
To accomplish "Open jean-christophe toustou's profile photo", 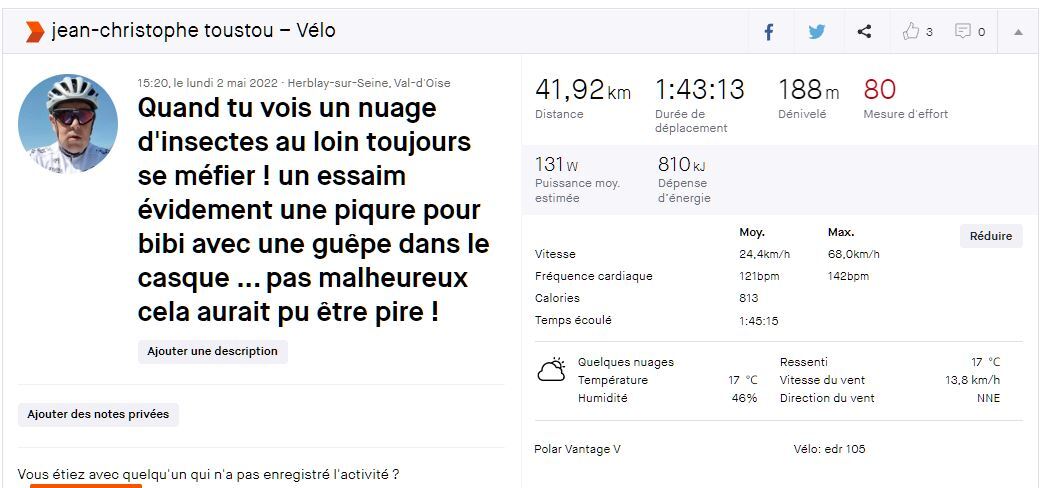I will coord(68,124).
